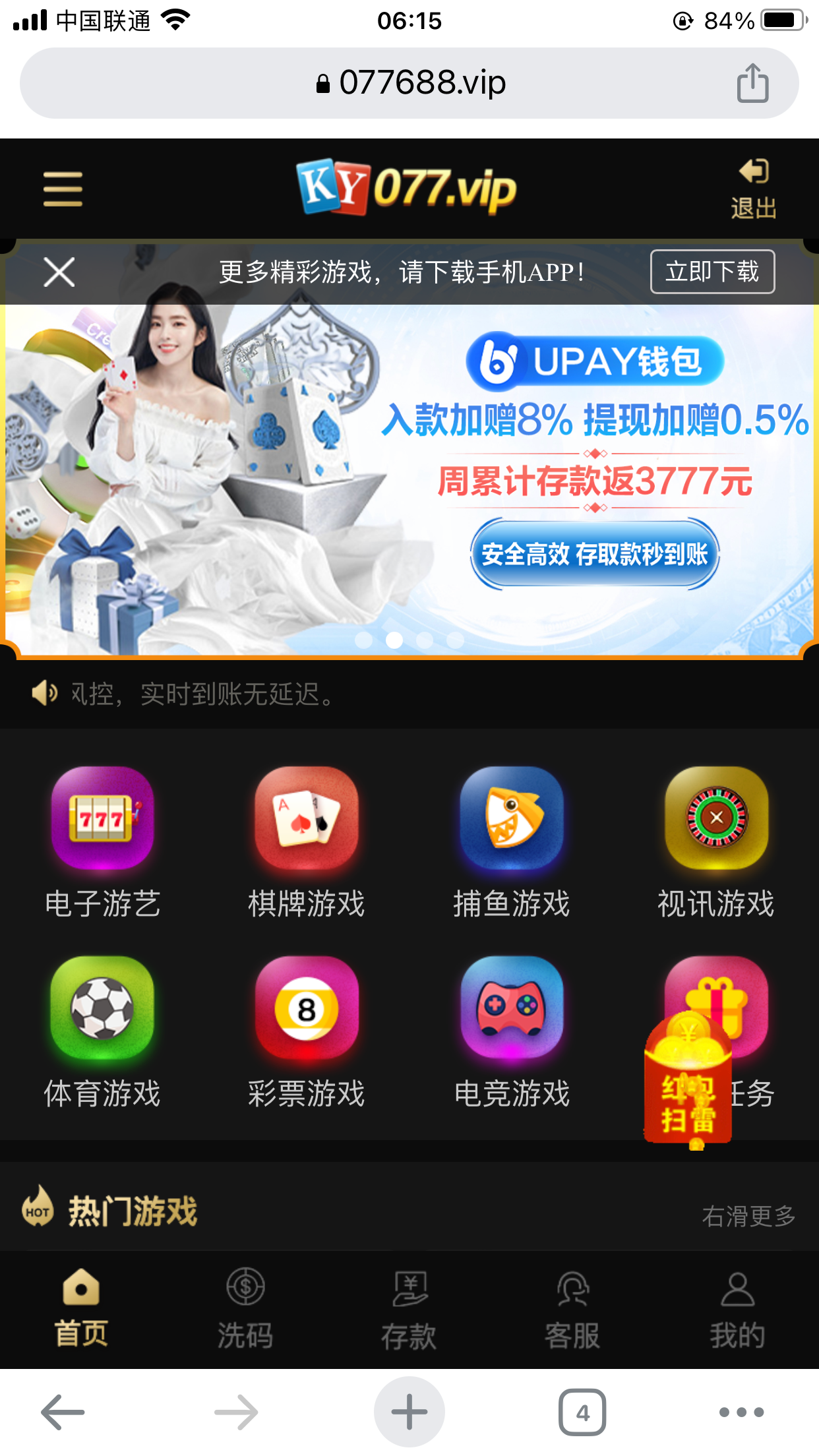Open the hamburger navigation menu
This screenshot has height=1456, width=819.
point(63,188)
